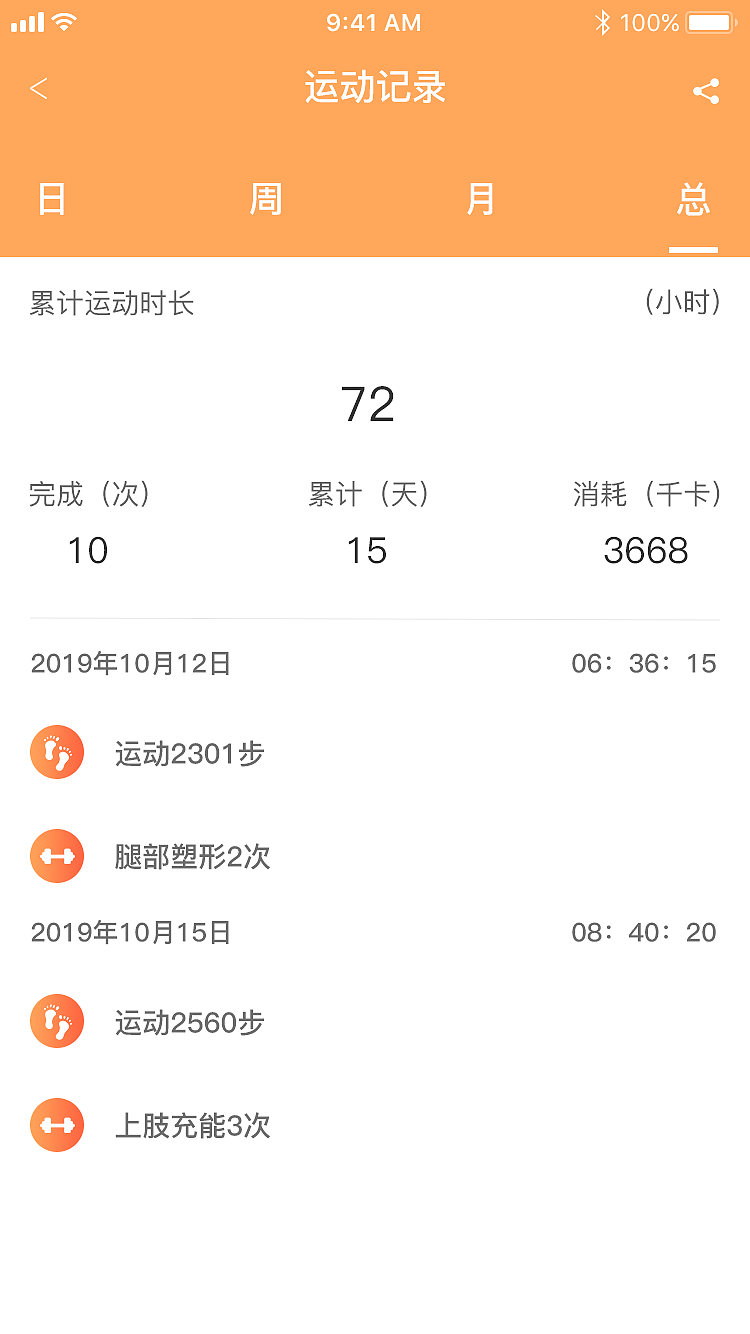Screen dimensions: 750x1334
Task: Tap the share icon at top right
Action: (x=707, y=90)
